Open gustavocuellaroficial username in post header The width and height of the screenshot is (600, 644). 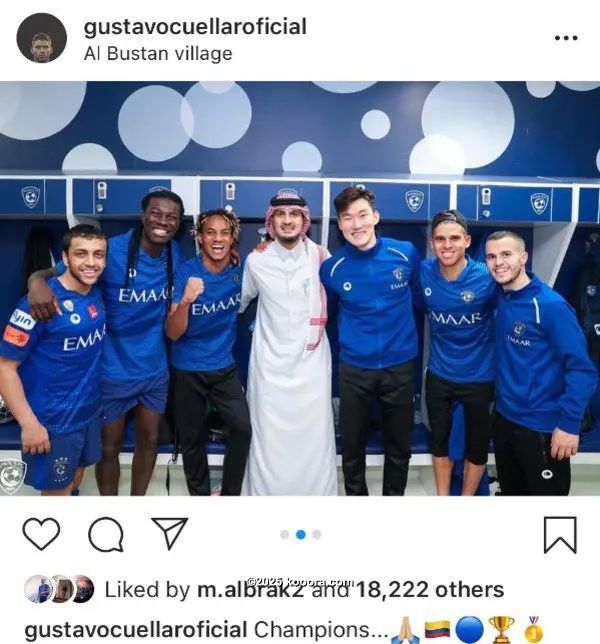tap(194, 26)
